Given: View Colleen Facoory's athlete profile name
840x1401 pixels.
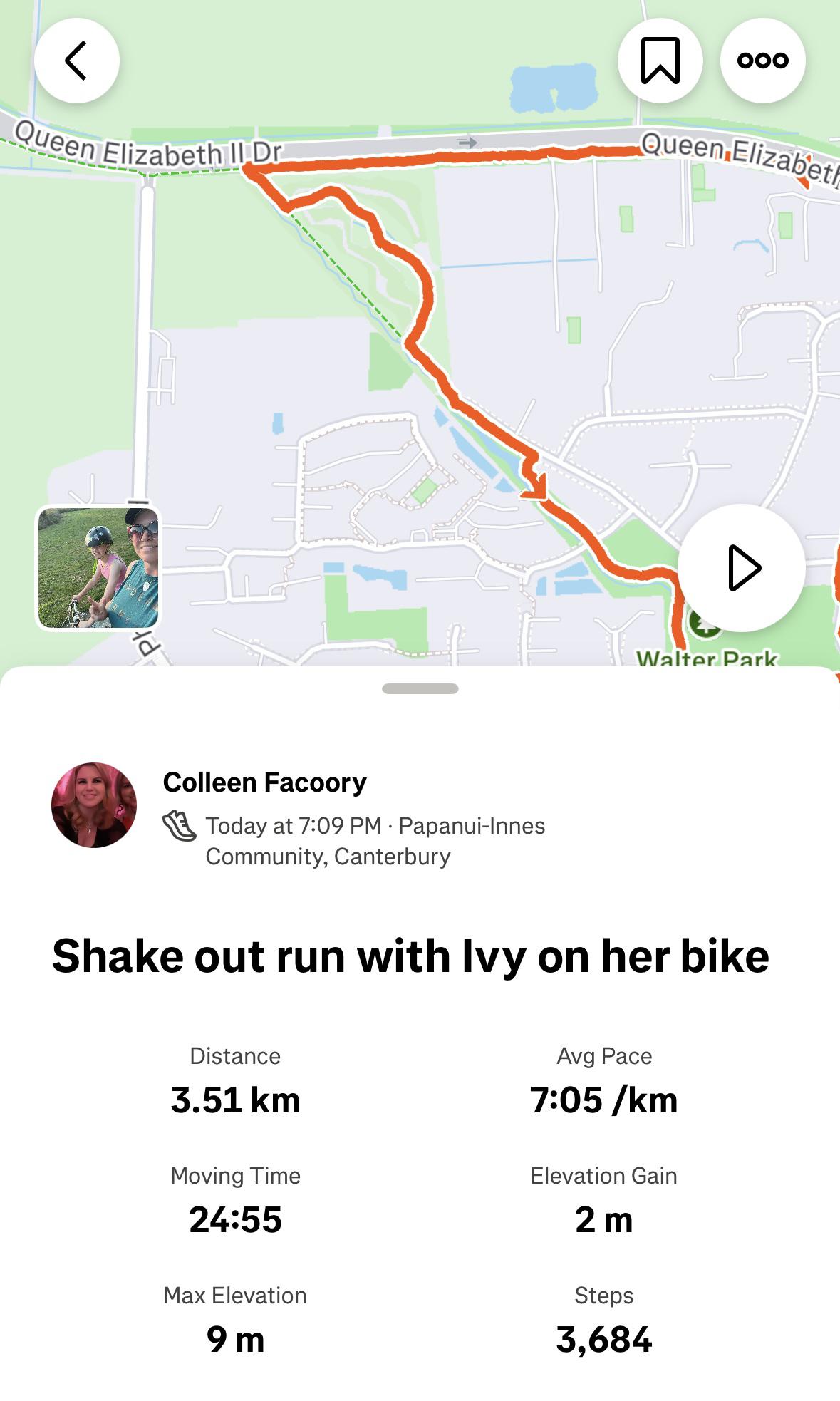Looking at the screenshot, I should point(264,782).
